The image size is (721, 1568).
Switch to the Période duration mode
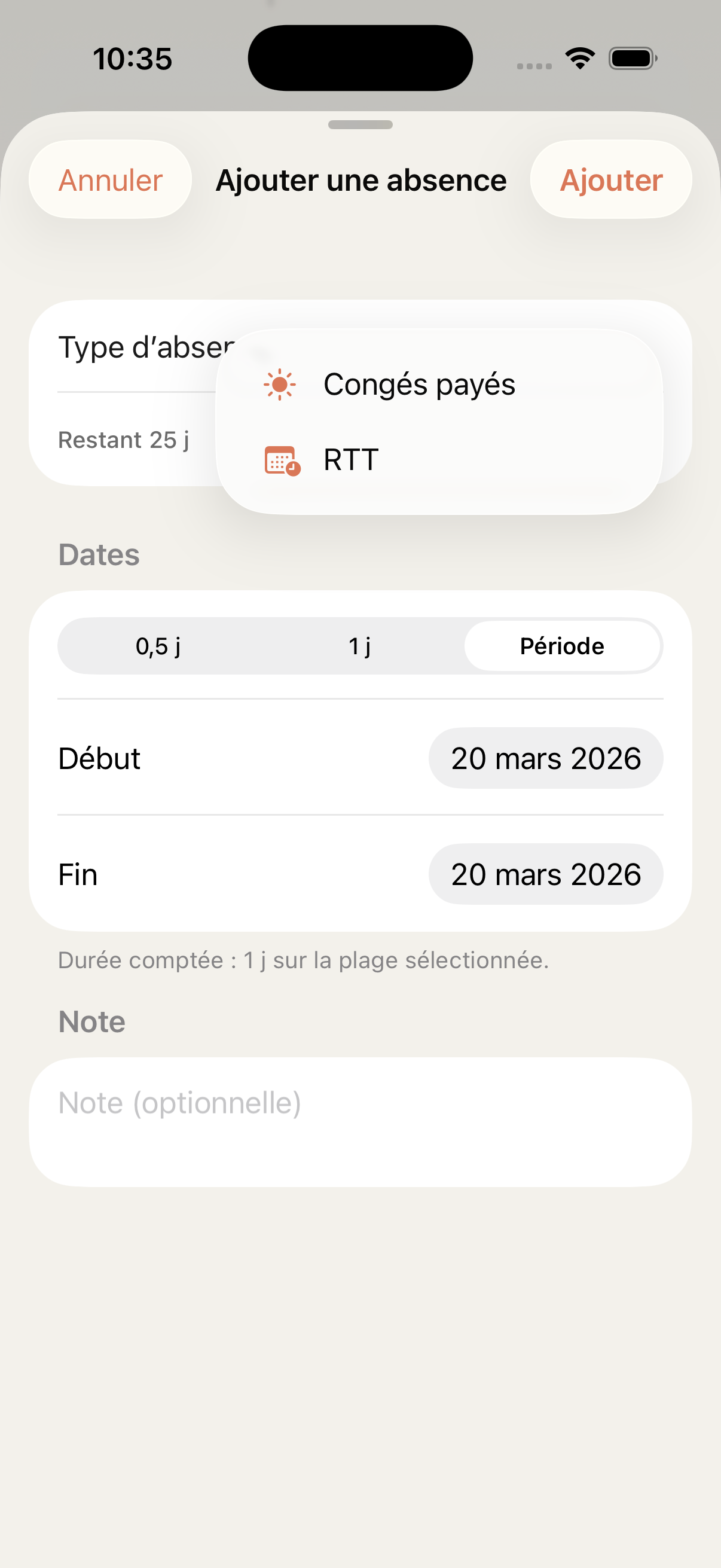coord(561,646)
